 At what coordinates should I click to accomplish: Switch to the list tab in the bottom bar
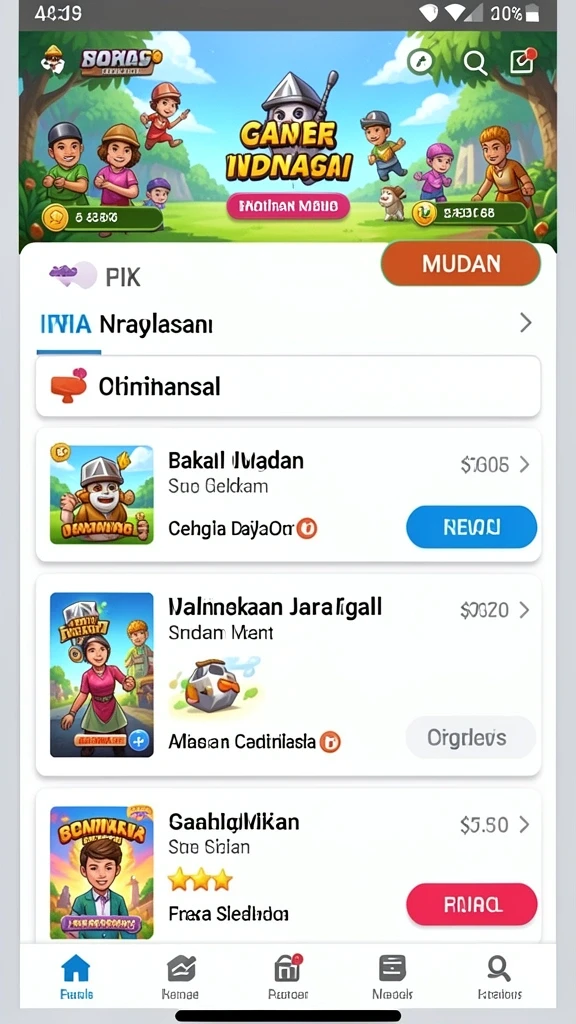click(392, 977)
